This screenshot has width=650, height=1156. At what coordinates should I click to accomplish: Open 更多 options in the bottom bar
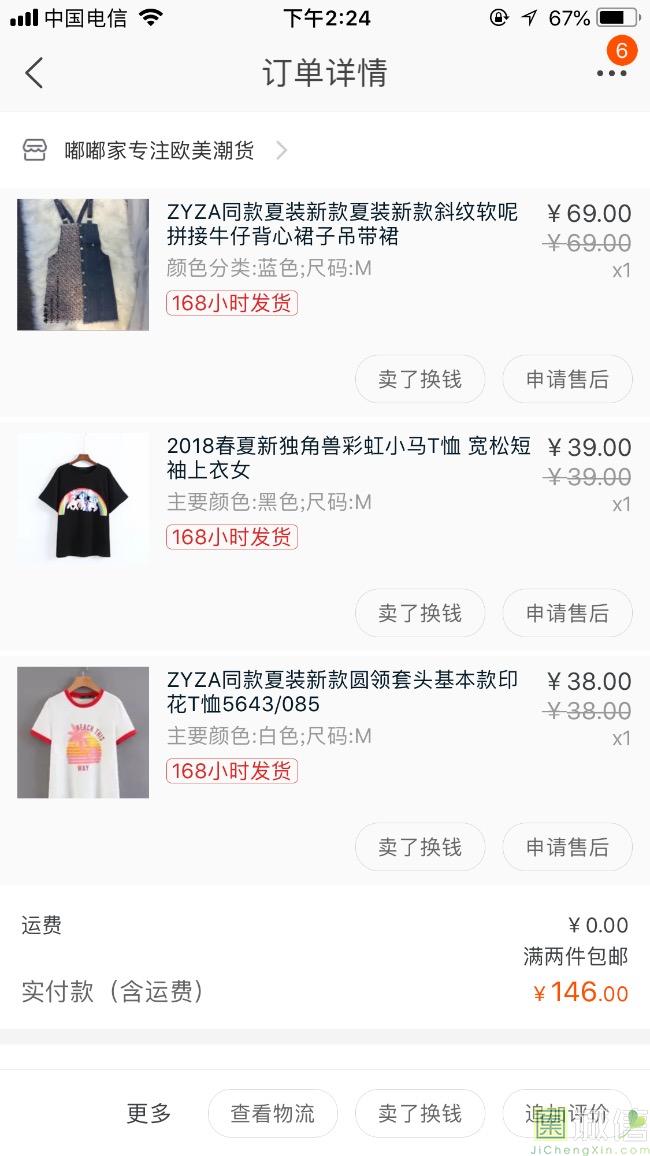(149, 1113)
